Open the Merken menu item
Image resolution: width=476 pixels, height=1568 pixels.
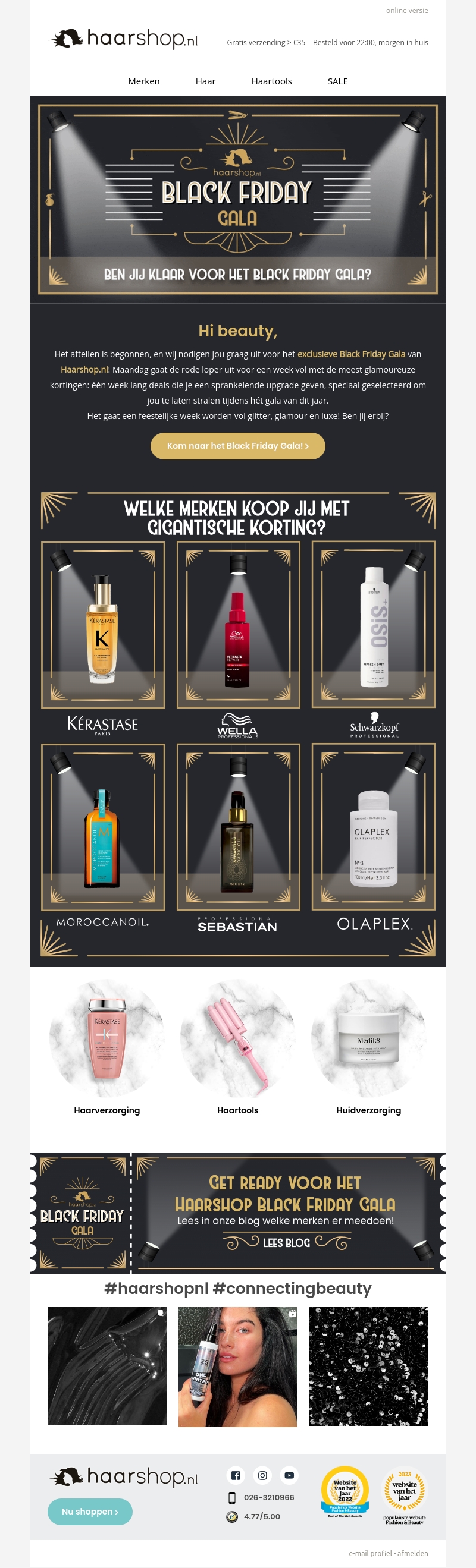tap(144, 81)
